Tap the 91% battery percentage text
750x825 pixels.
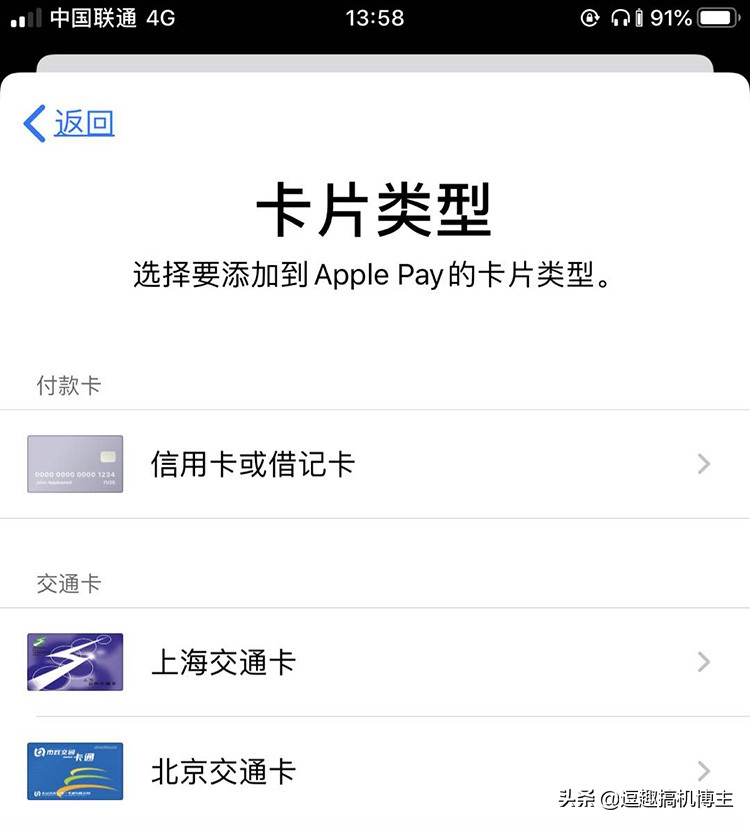670,16
